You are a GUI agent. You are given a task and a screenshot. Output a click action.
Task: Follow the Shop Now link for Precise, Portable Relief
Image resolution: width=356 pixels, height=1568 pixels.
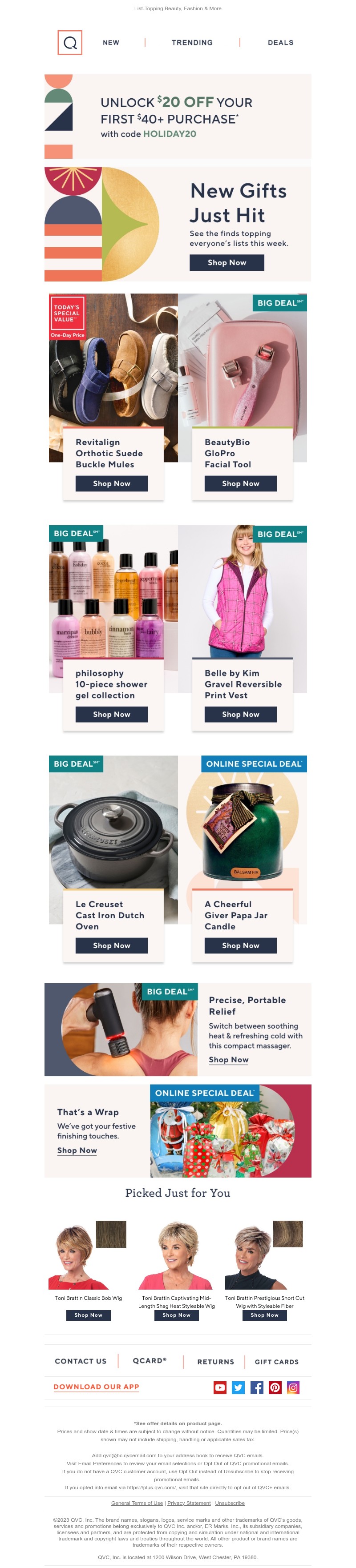click(x=229, y=1060)
